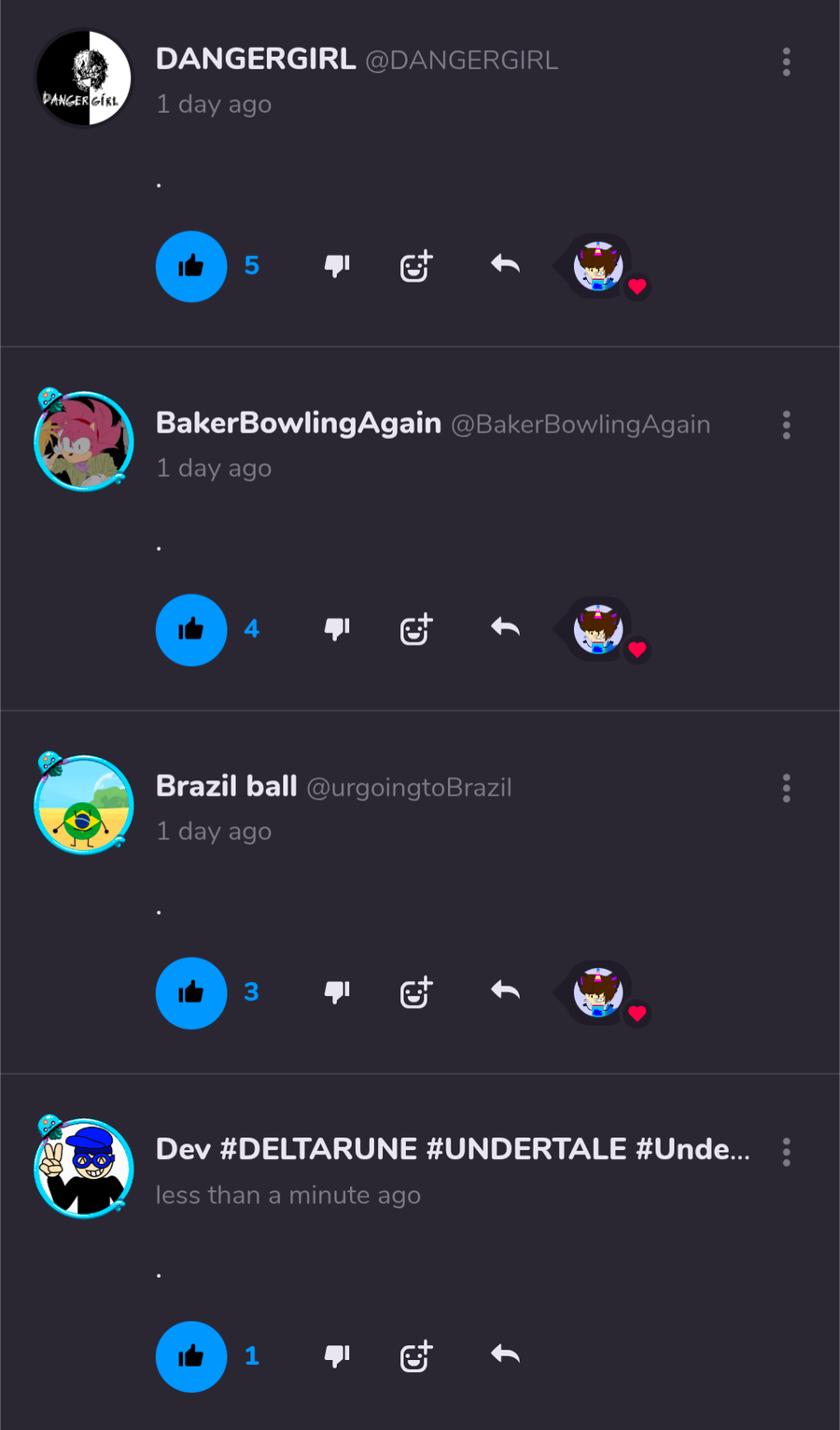Reply to the Dev #DELTARUNE comment

point(505,1354)
